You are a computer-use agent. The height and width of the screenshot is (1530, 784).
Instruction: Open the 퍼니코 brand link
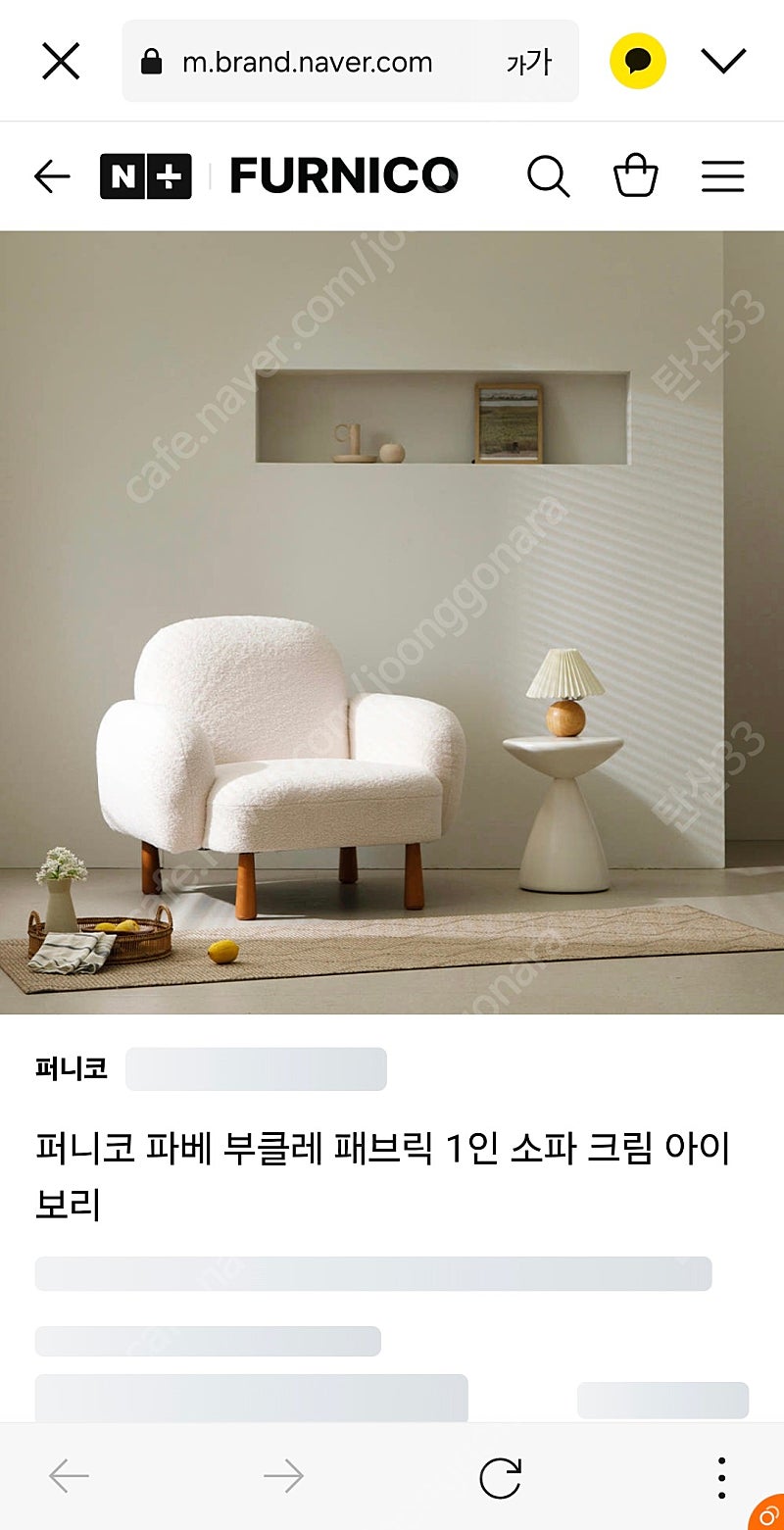[71, 1068]
